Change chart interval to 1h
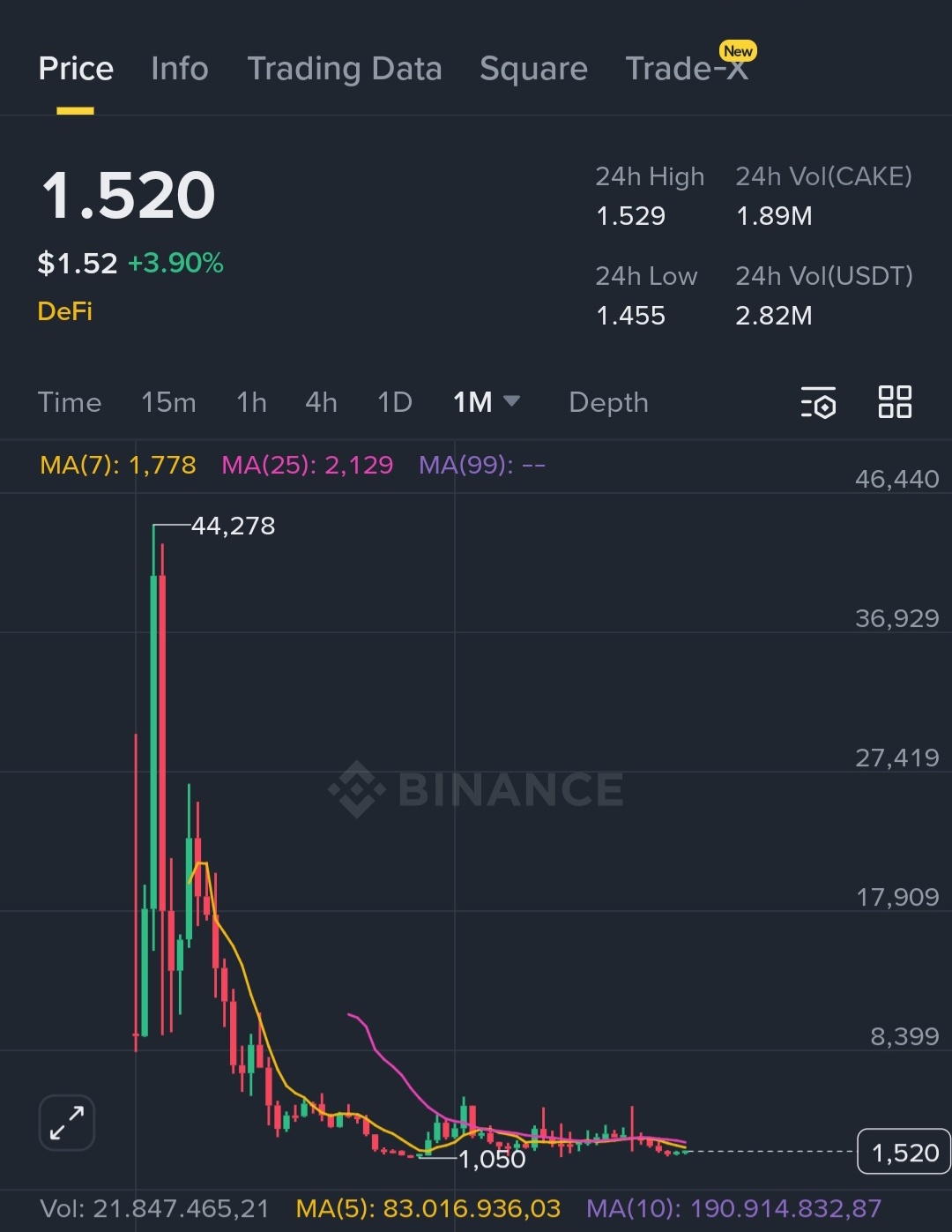Viewport: 952px width, 1232px height. [251, 402]
